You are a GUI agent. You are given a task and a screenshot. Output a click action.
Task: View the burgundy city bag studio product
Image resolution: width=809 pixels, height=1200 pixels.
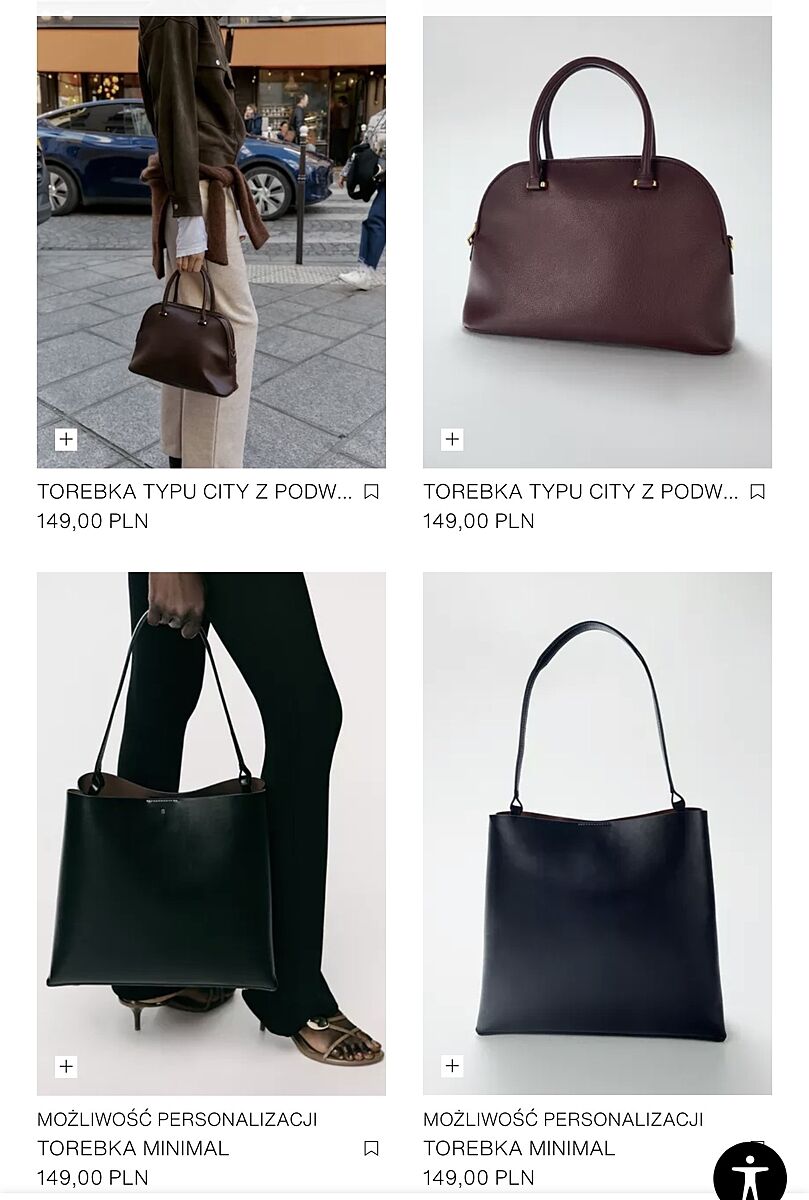[597, 240]
